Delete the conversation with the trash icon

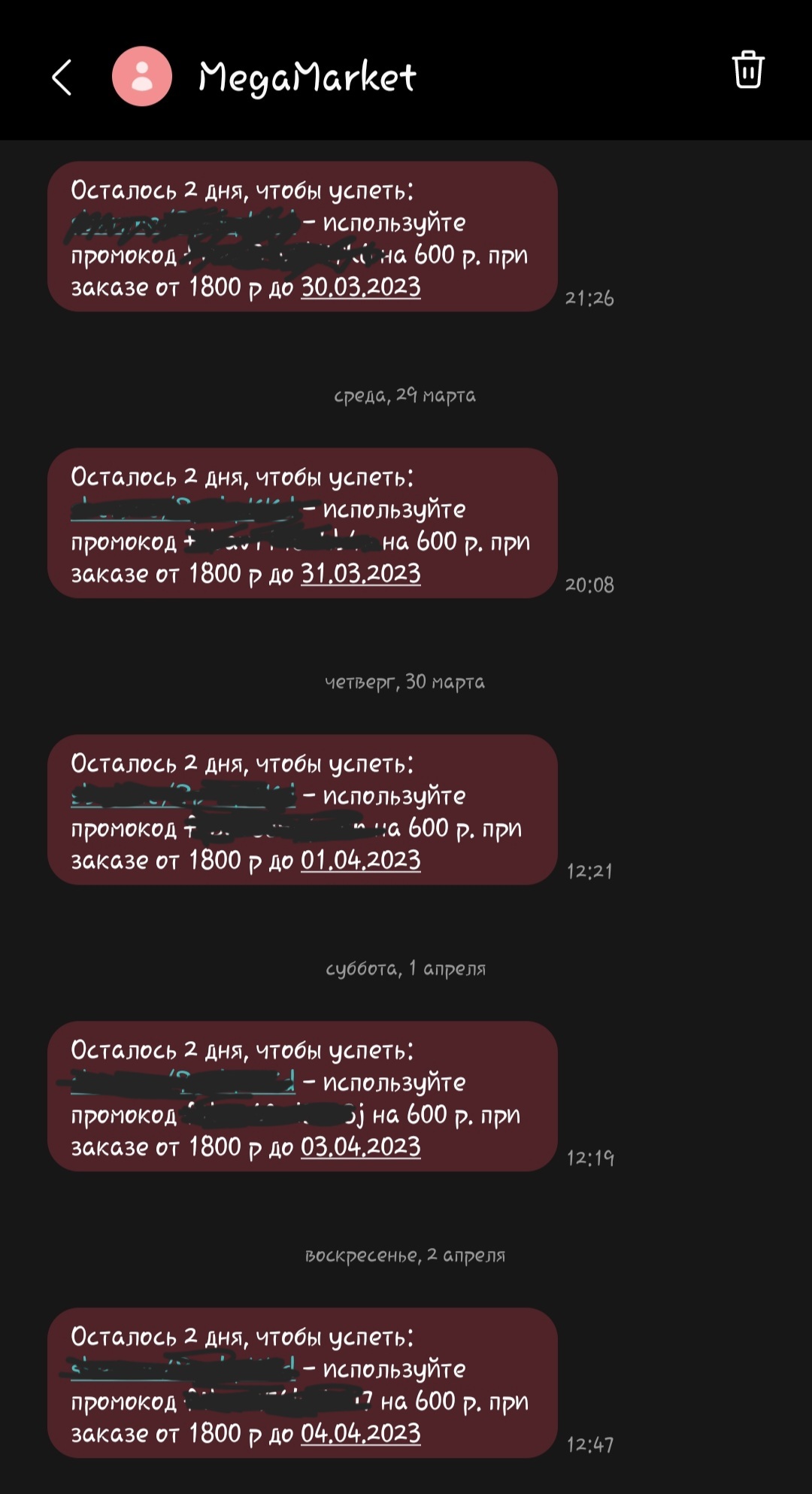coord(747,70)
